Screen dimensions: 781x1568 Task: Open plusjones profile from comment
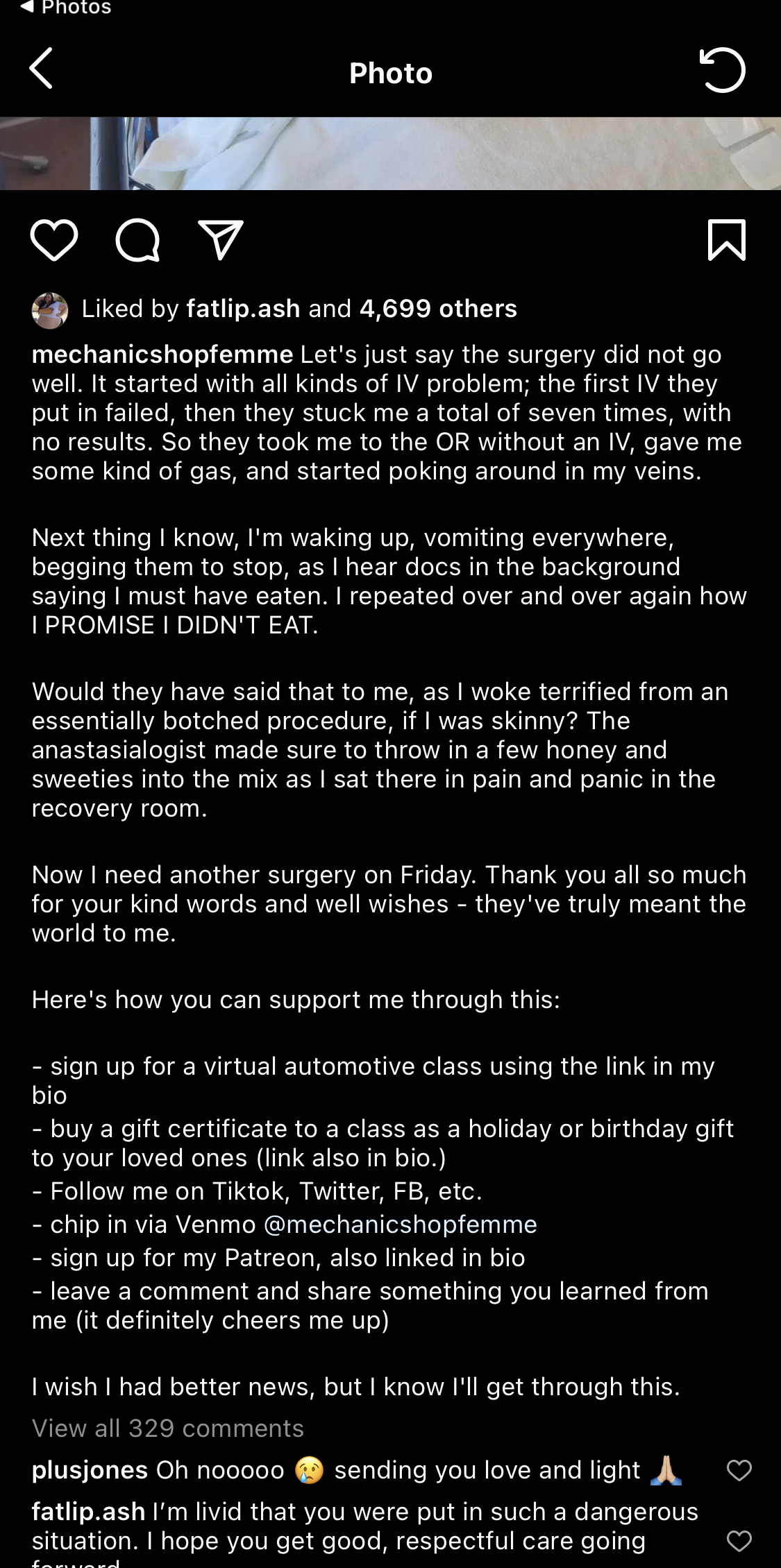(x=90, y=1470)
